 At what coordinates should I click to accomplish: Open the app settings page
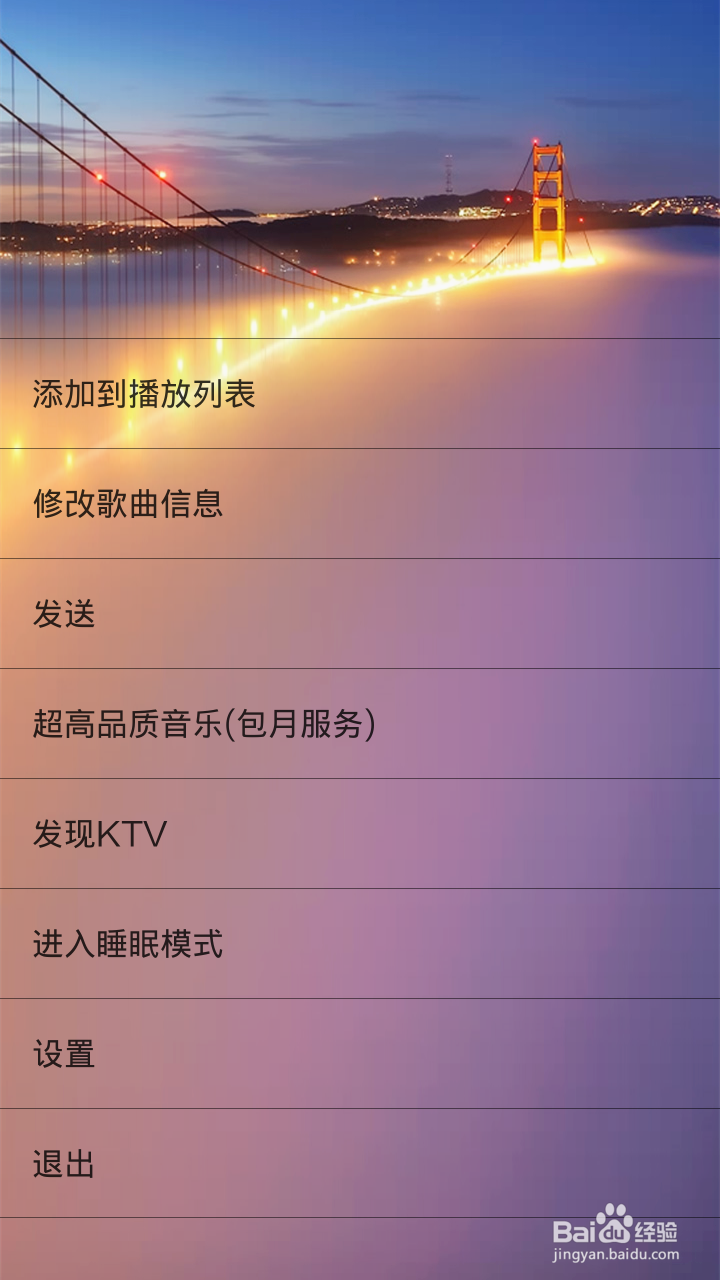click(65, 1053)
